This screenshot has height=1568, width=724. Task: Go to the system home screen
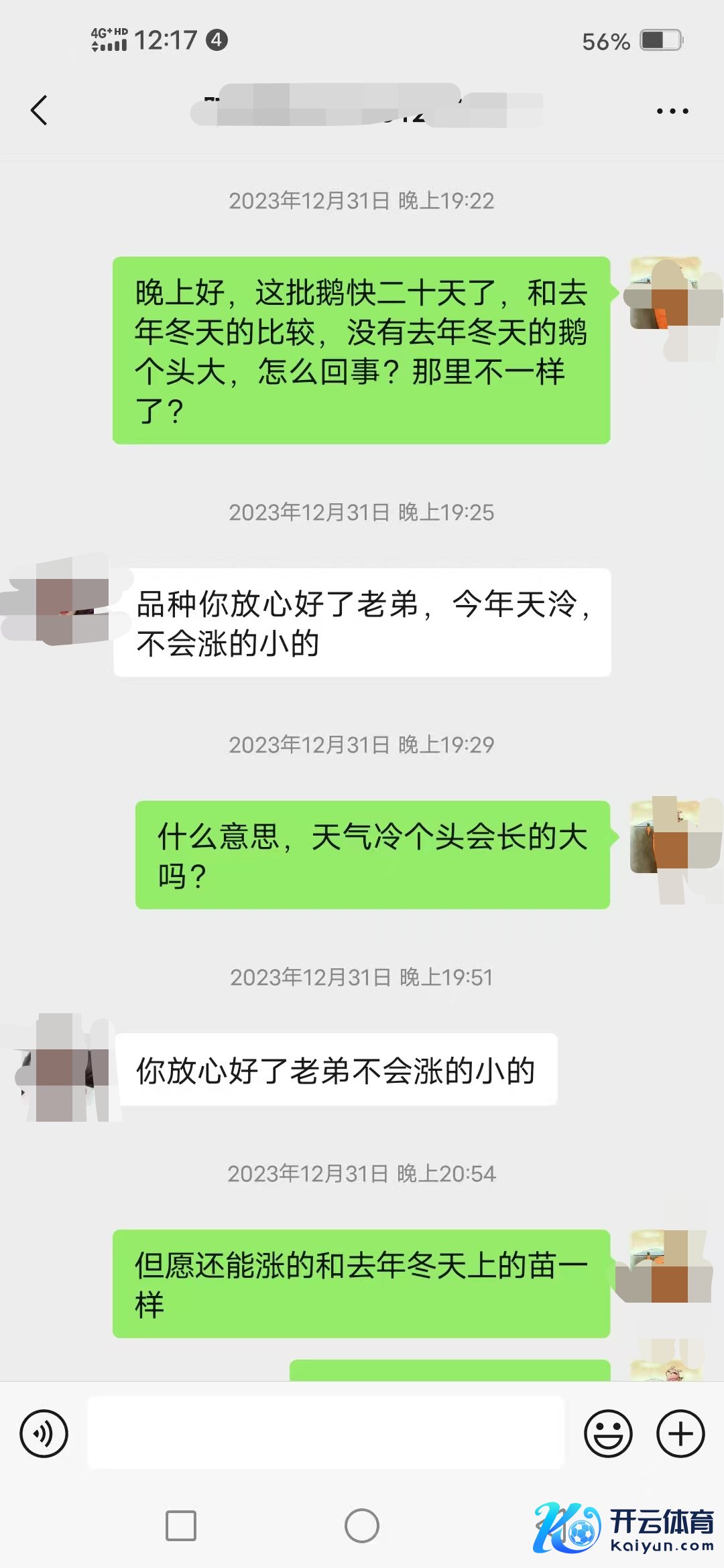pos(362,1526)
